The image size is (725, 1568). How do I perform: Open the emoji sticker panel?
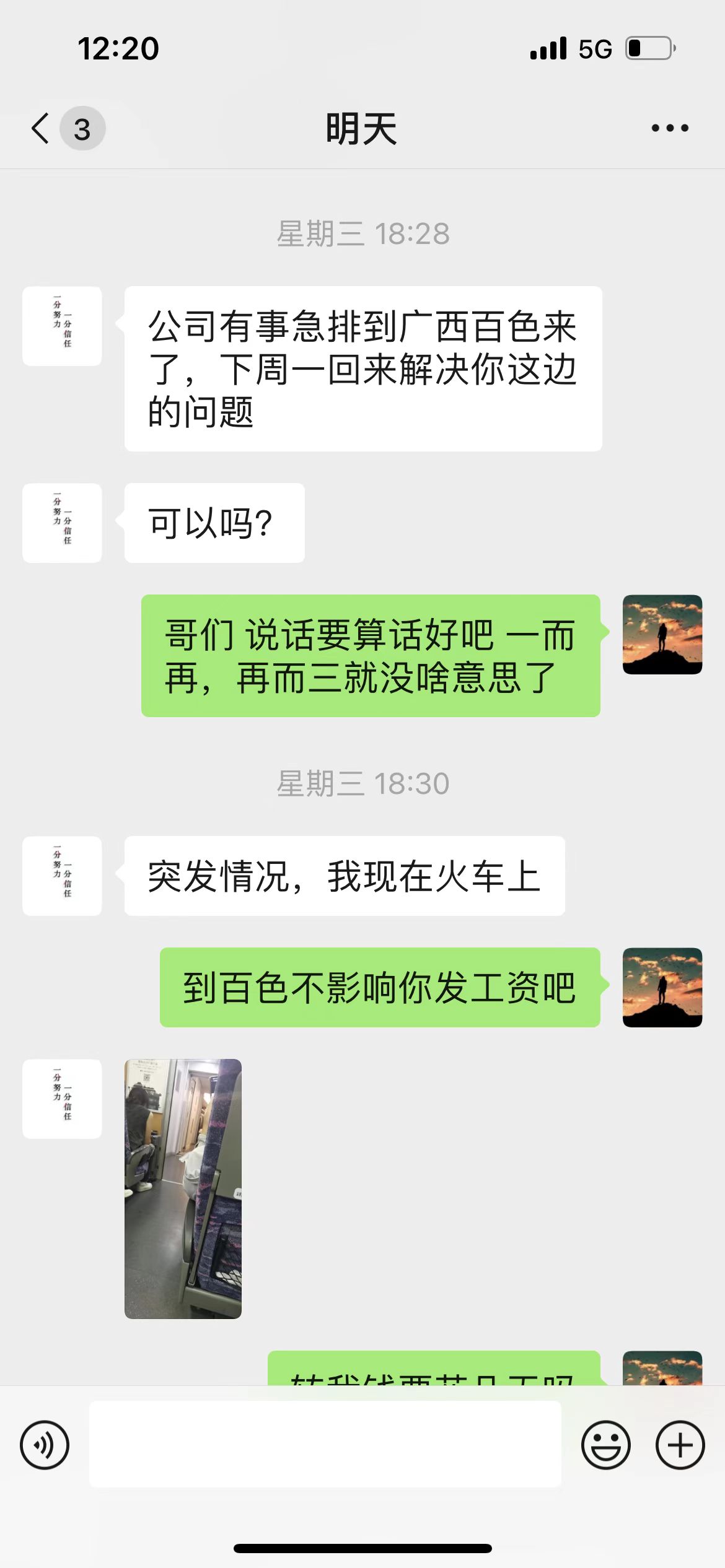click(x=605, y=1445)
